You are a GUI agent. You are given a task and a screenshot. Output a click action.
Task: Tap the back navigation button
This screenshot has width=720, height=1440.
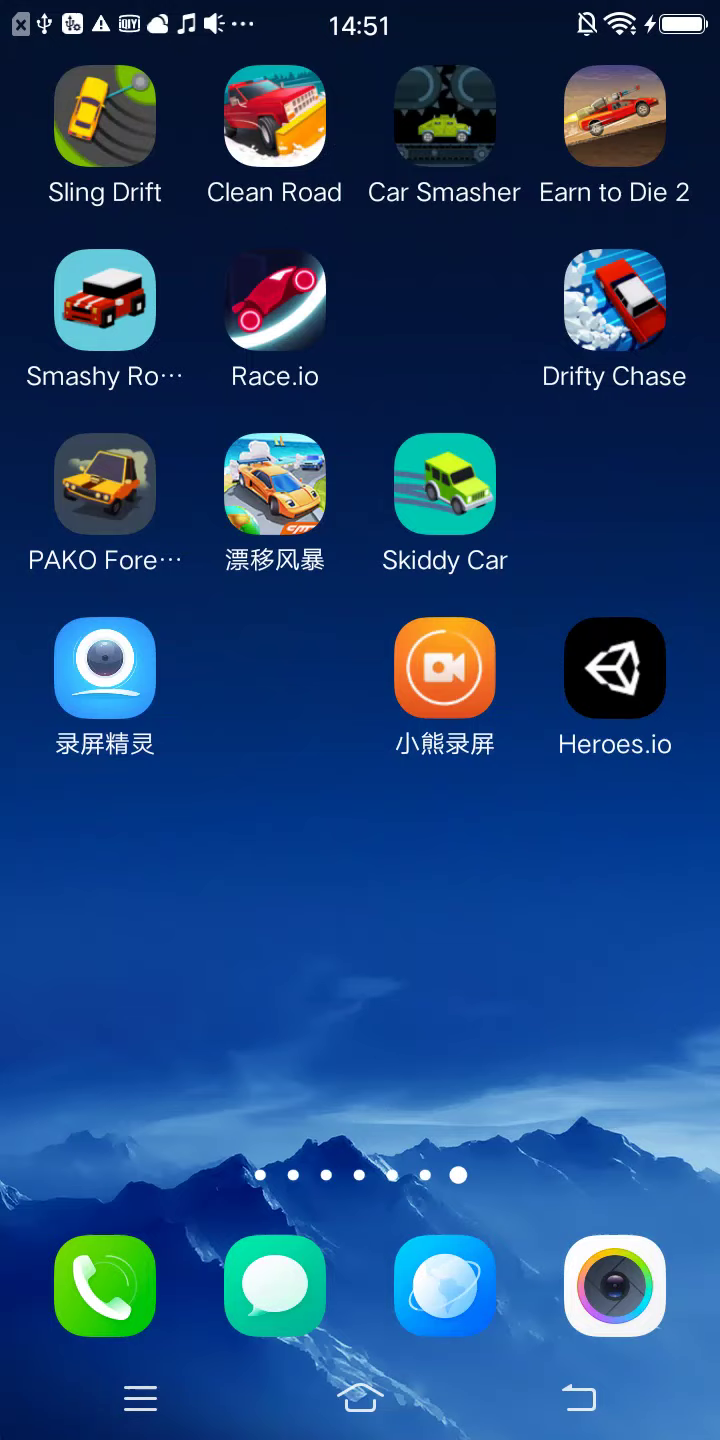coord(579,1398)
